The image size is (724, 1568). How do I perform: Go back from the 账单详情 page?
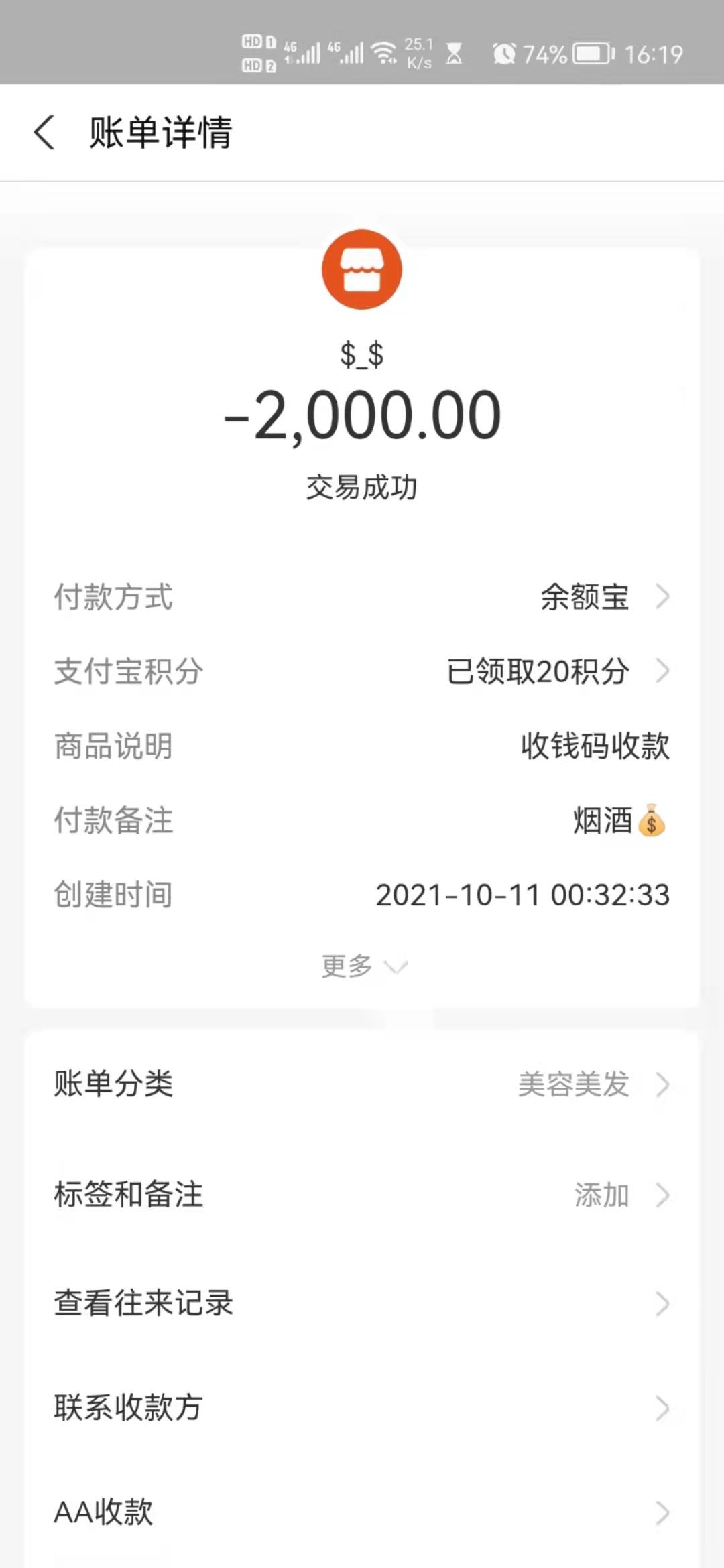click(x=44, y=132)
